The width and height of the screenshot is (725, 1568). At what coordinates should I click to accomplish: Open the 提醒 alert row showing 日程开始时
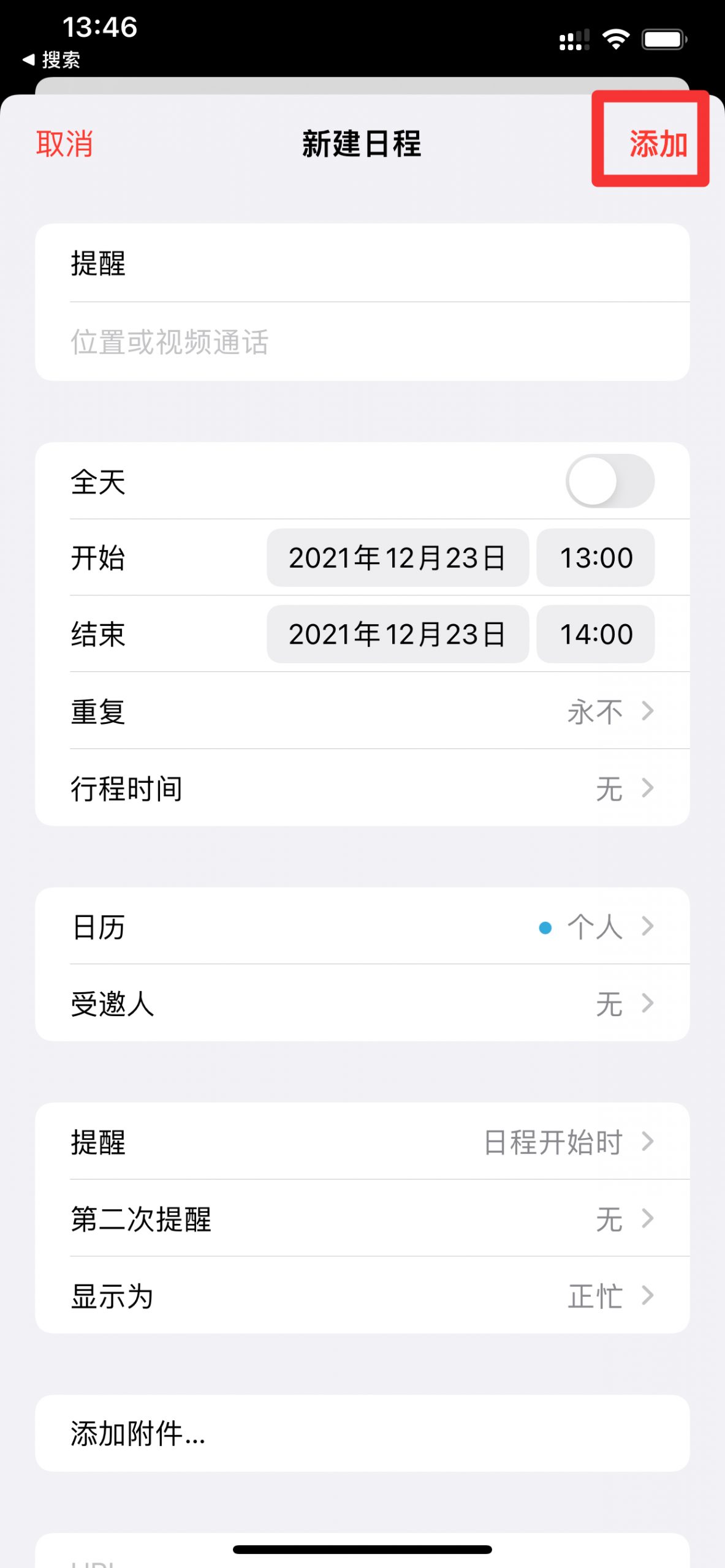point(362,1142)
